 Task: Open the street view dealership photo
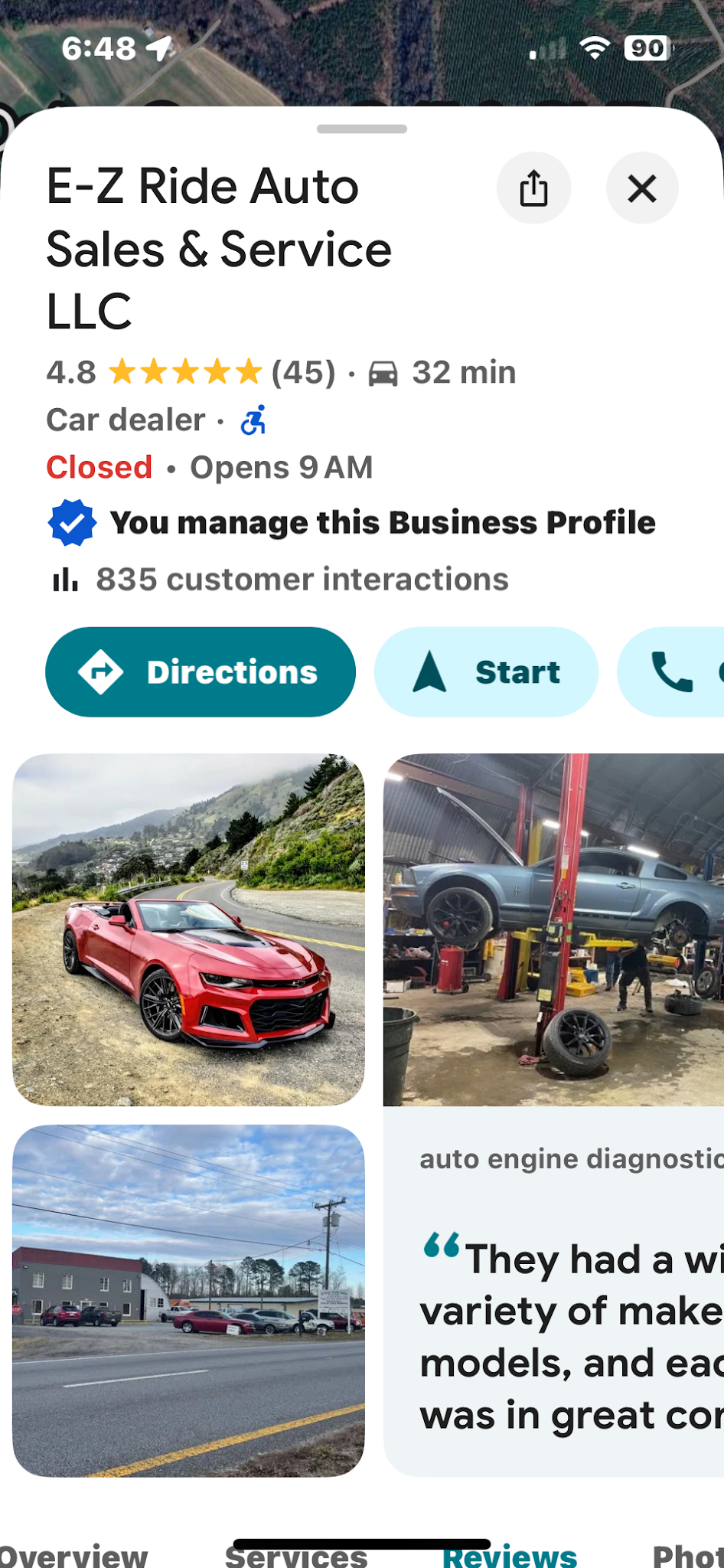tap(188, 1301)
